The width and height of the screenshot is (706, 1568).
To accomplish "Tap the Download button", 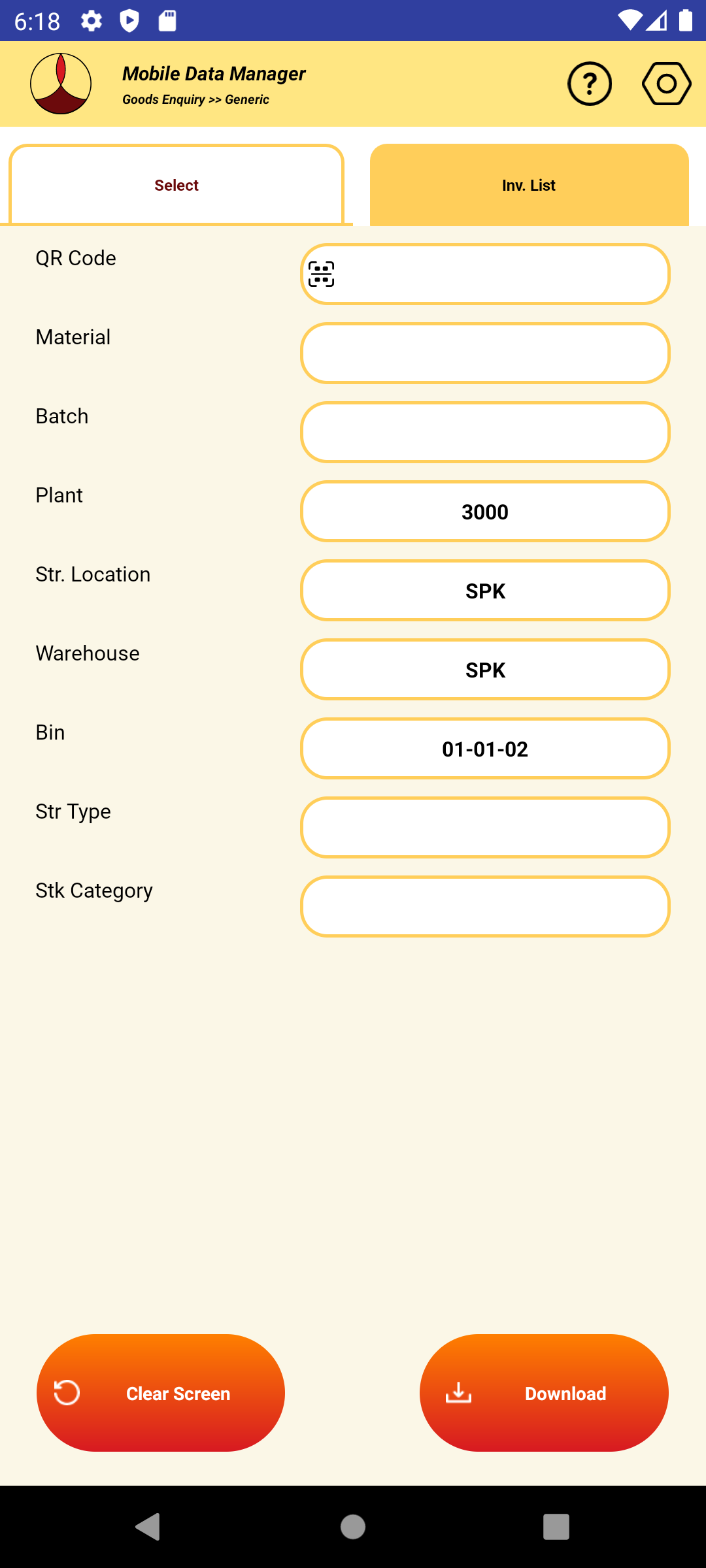I will pos(544,1393).
